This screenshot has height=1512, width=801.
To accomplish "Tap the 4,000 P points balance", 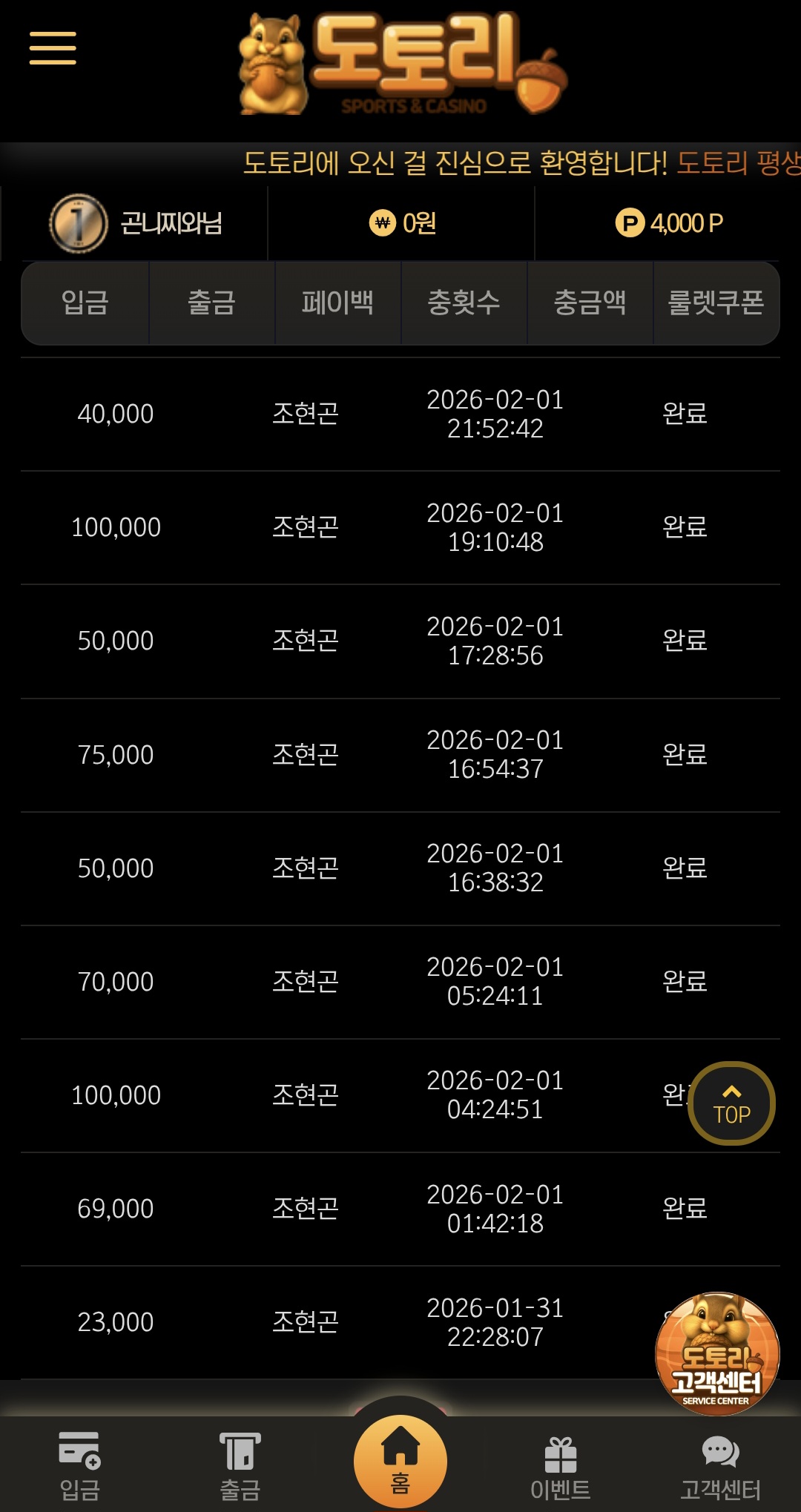I will 669,223.
